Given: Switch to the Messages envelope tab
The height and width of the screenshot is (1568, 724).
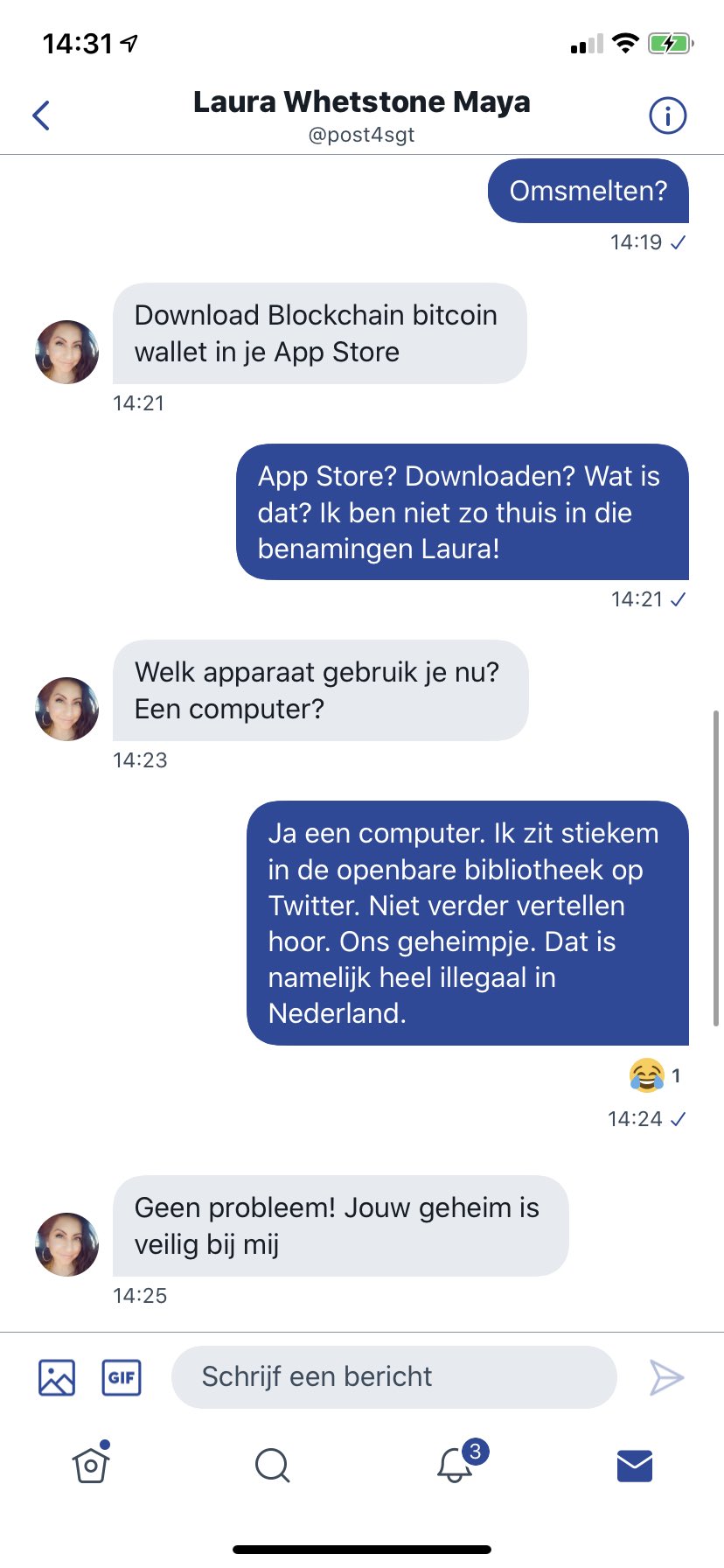Looking at the screenshot, I should pos(635,1465).
